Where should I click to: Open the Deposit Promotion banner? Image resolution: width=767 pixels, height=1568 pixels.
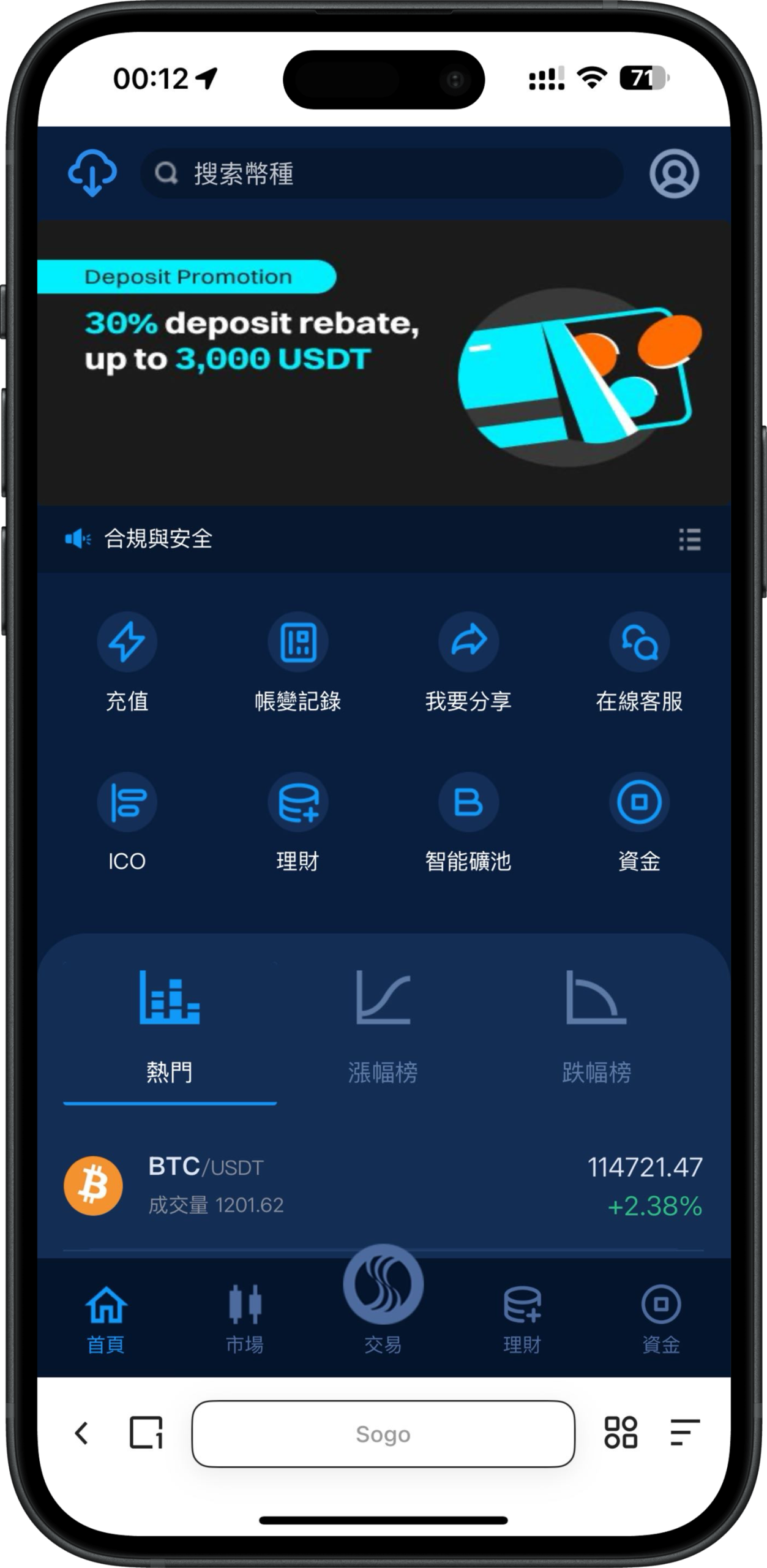[383, 363]
